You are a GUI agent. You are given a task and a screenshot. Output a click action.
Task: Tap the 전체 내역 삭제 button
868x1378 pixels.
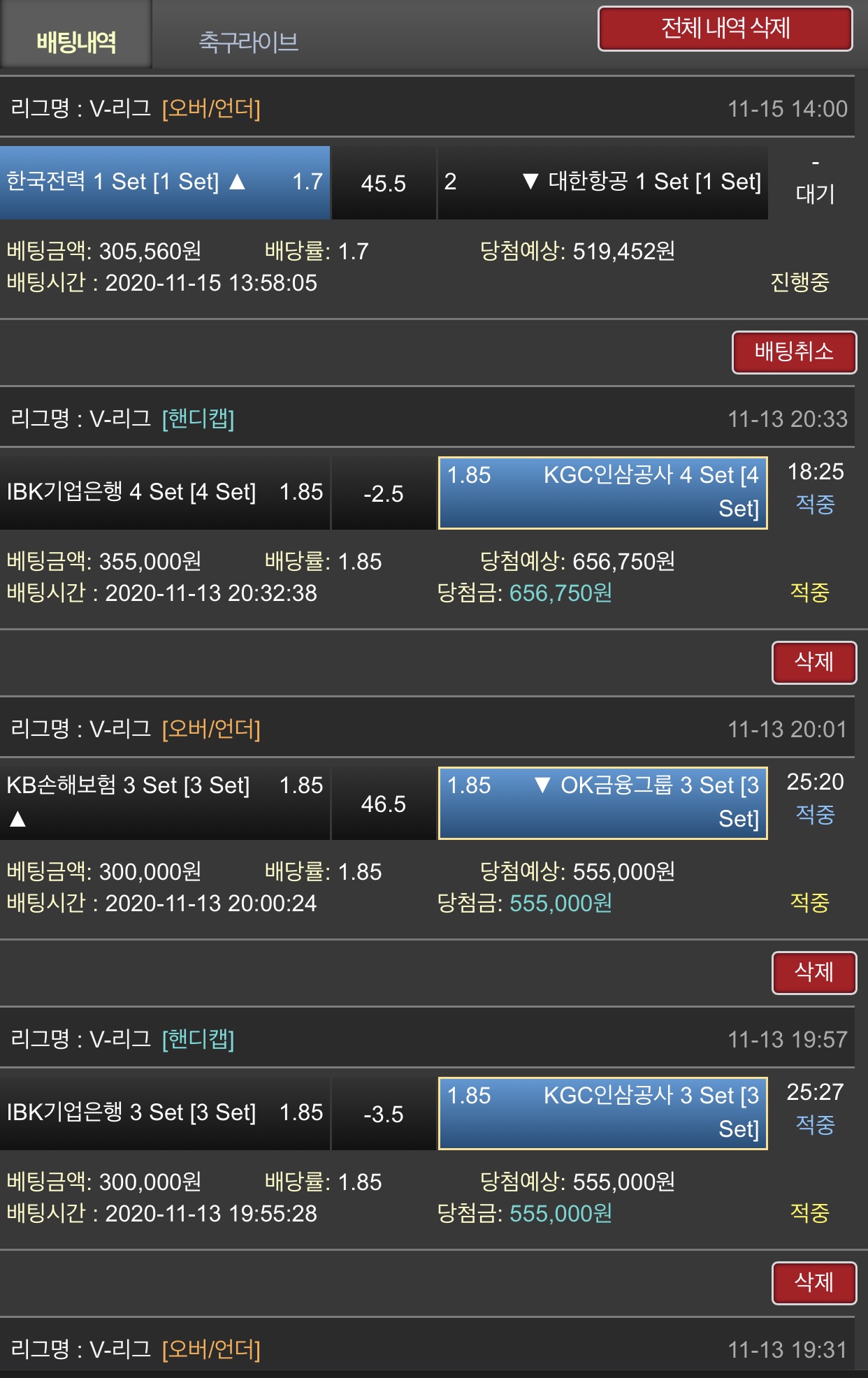click(725, 29)
